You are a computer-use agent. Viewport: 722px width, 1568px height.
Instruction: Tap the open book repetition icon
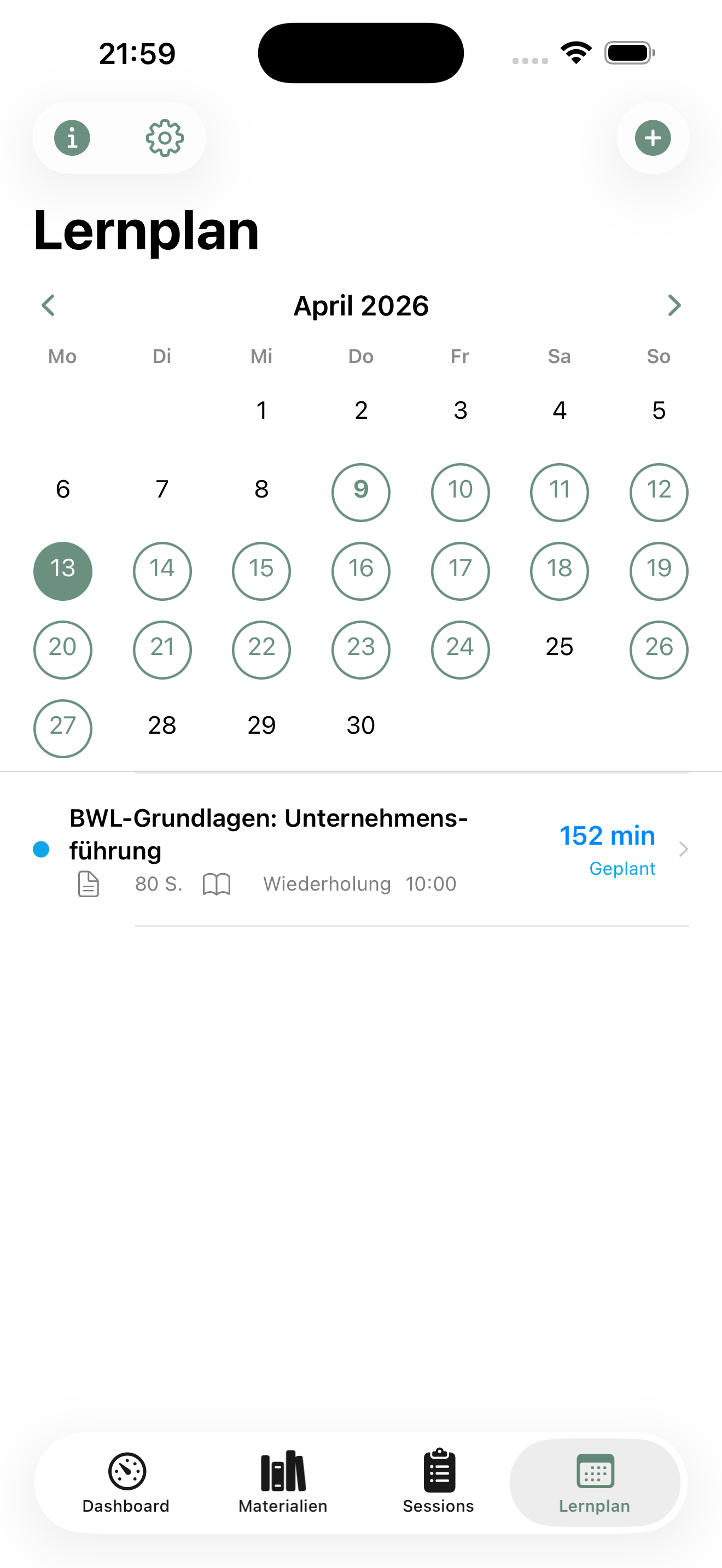(x=217, y=884)
